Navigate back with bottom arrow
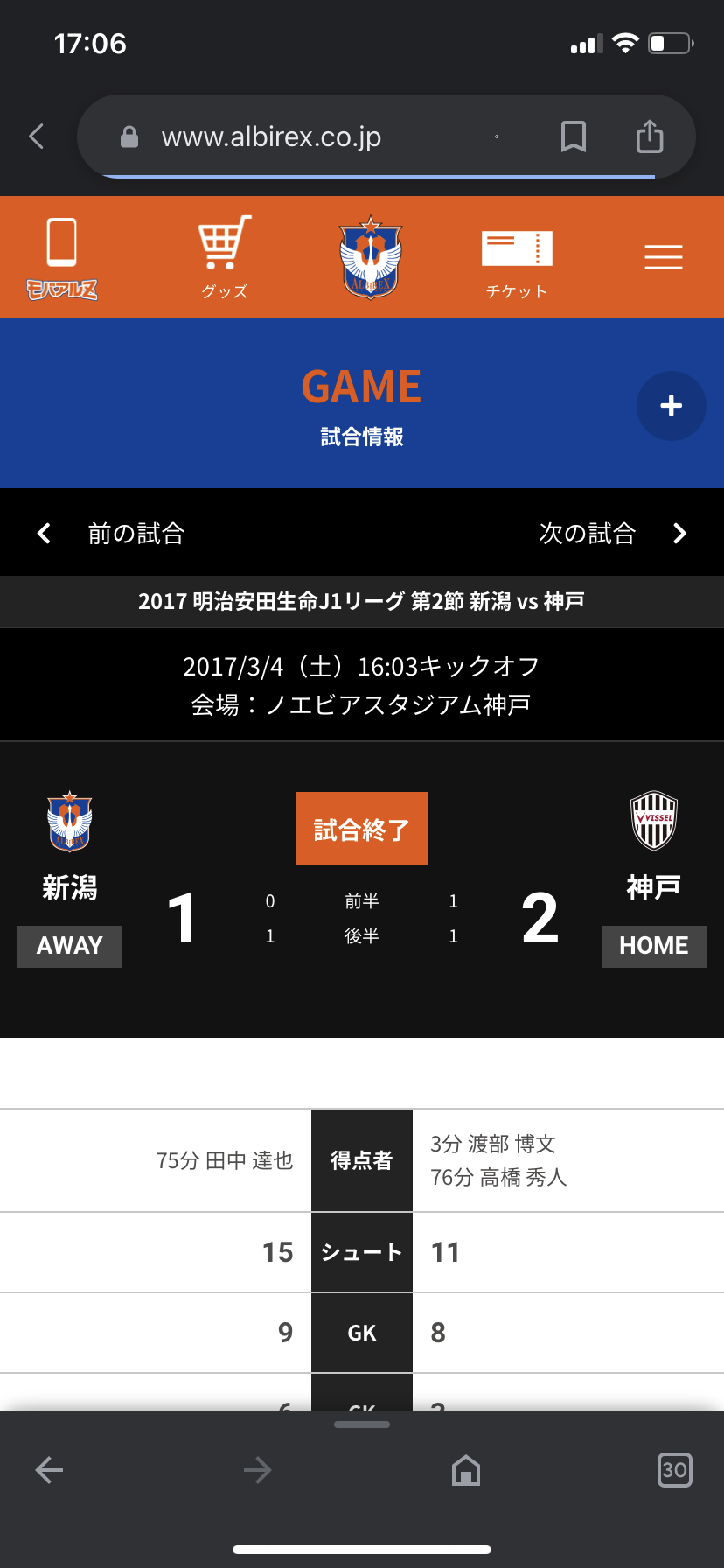 49,1470
